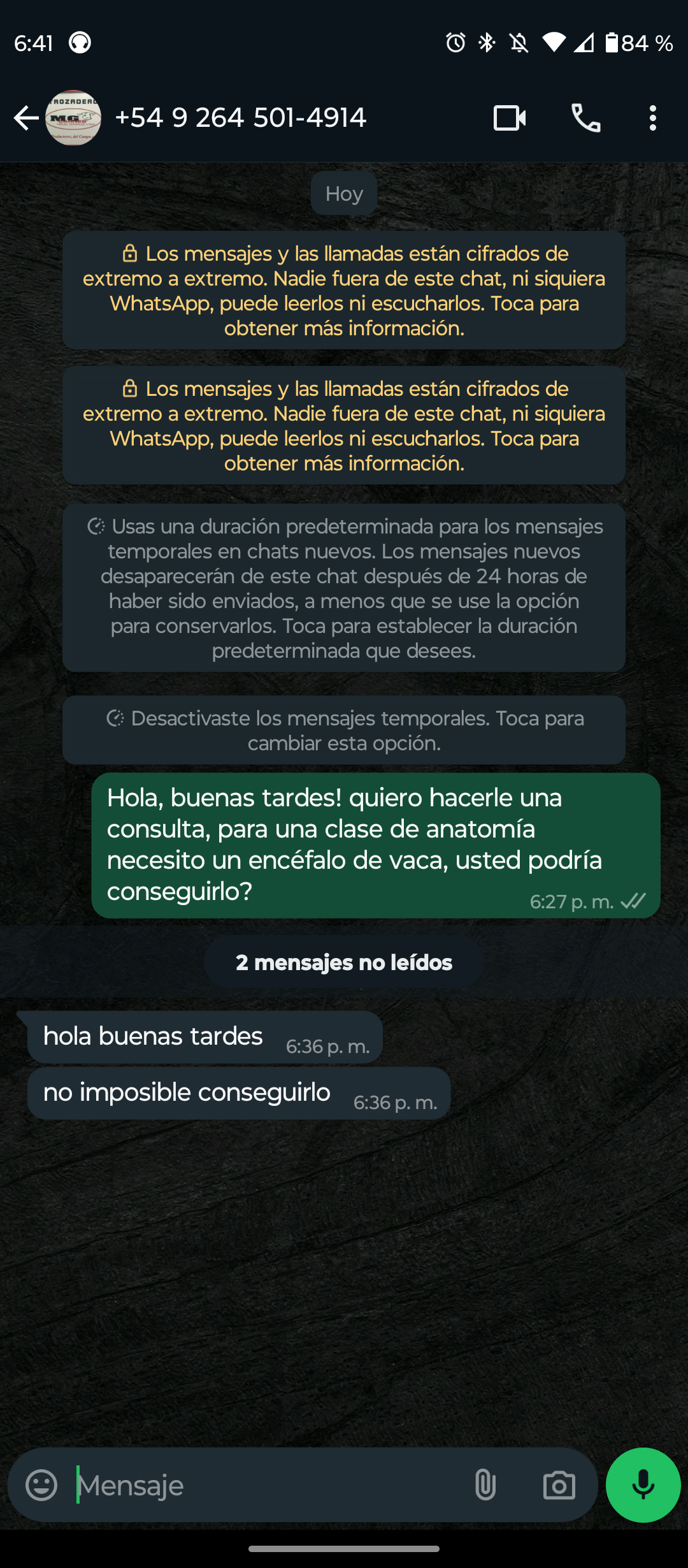The height and width of the screenshot is (1568, 688).
Task: Focus the Mensaje text field
Action: 268,1485
